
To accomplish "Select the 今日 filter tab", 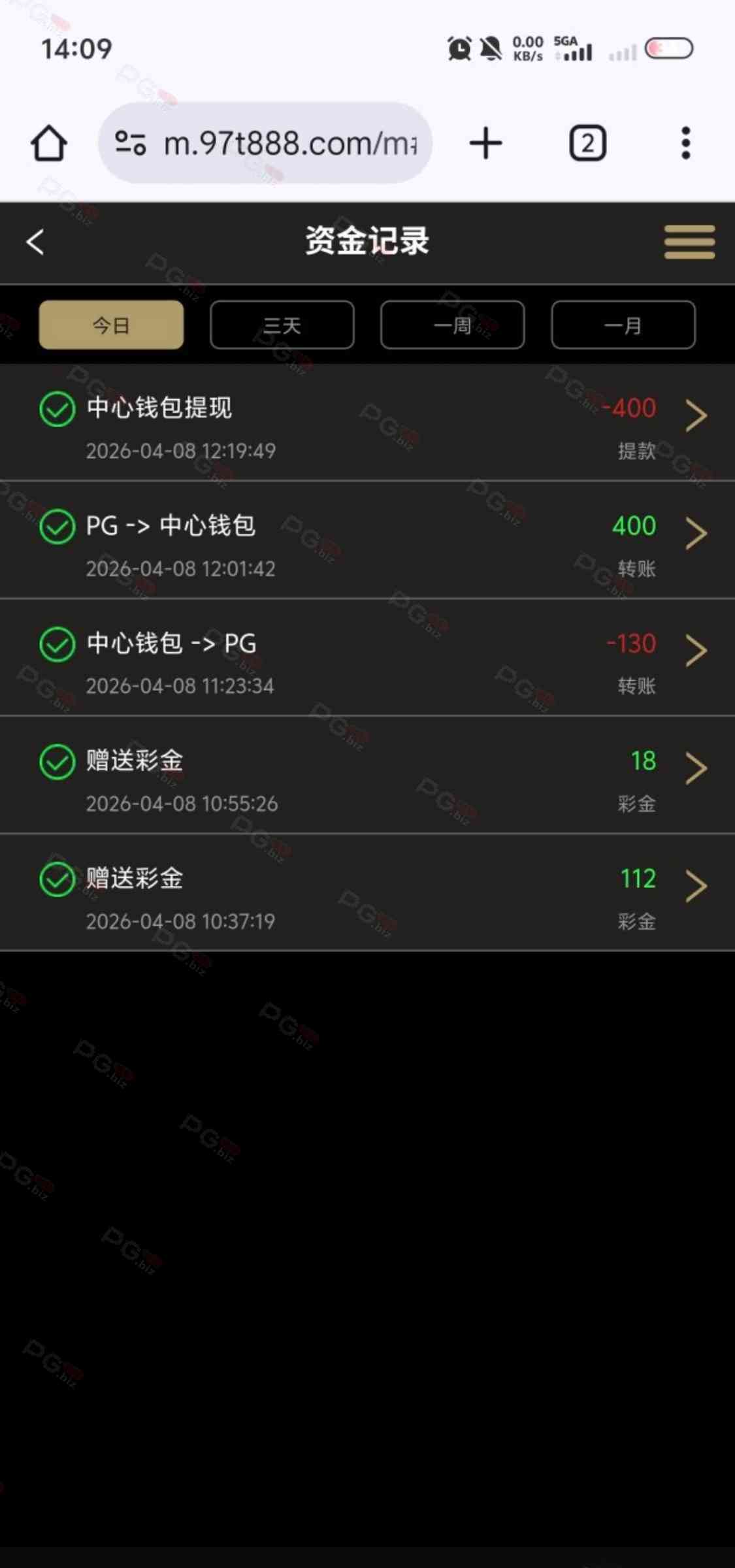I will [x=111, y=325].
